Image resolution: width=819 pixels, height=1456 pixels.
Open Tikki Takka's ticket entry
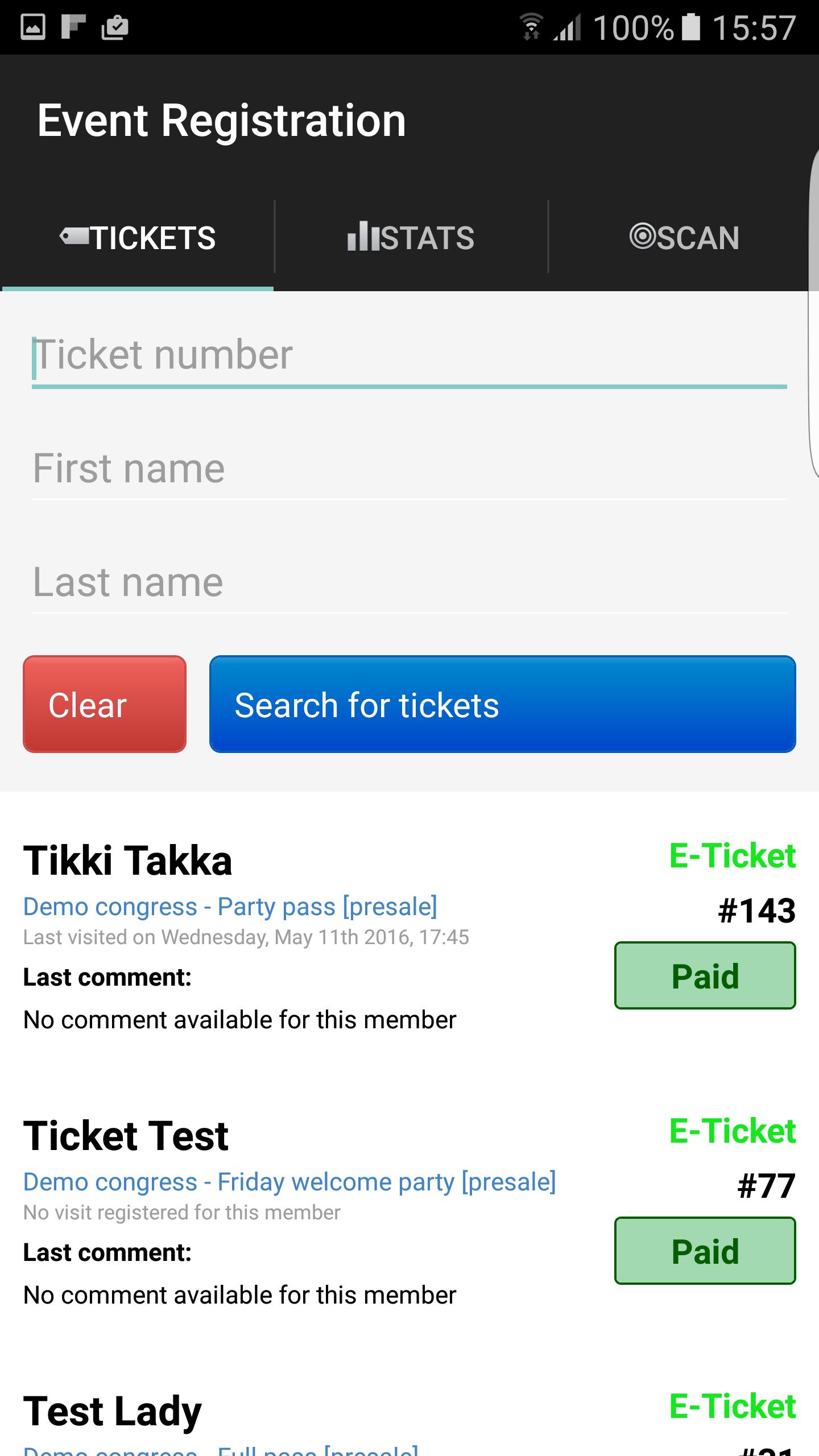(127, 860)
